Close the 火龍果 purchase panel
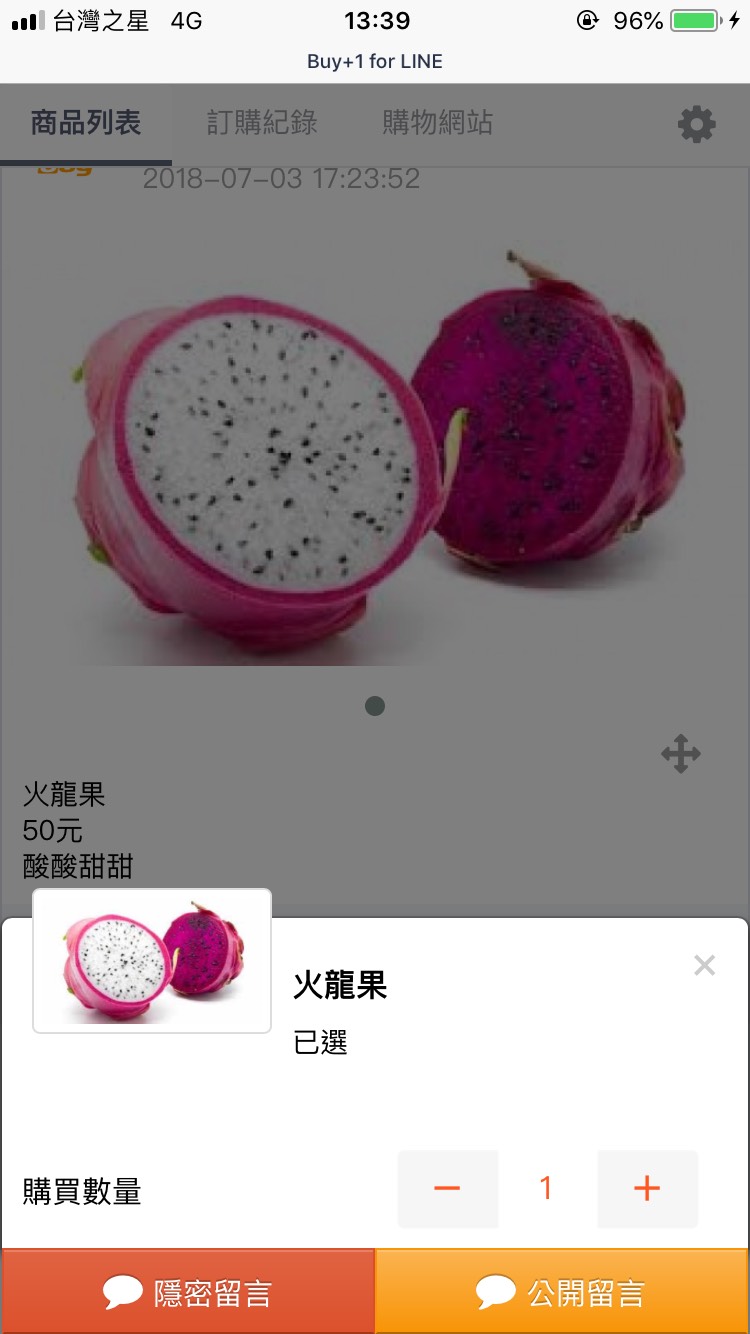 click(x=704, y=965)
